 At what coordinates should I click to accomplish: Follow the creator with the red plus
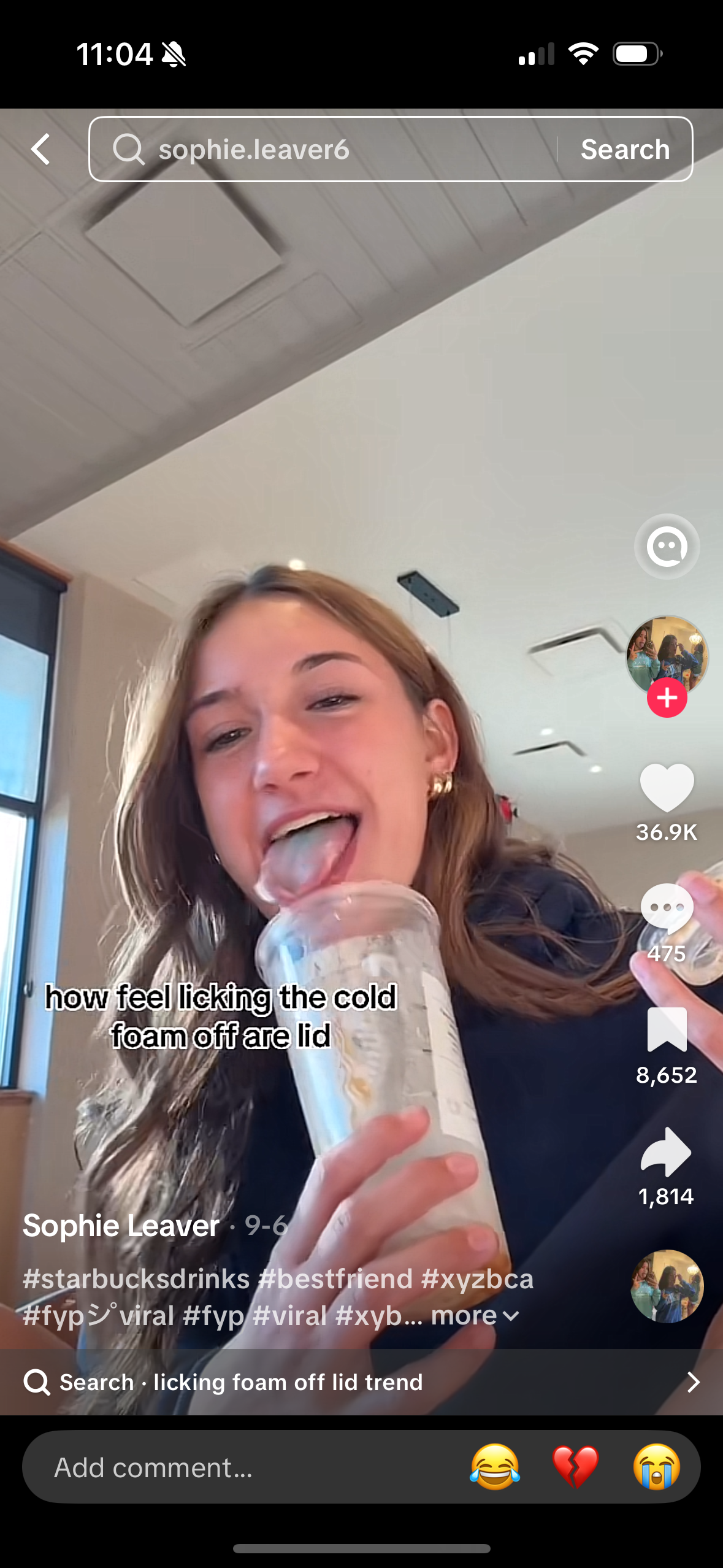click(x=667, y=698)
